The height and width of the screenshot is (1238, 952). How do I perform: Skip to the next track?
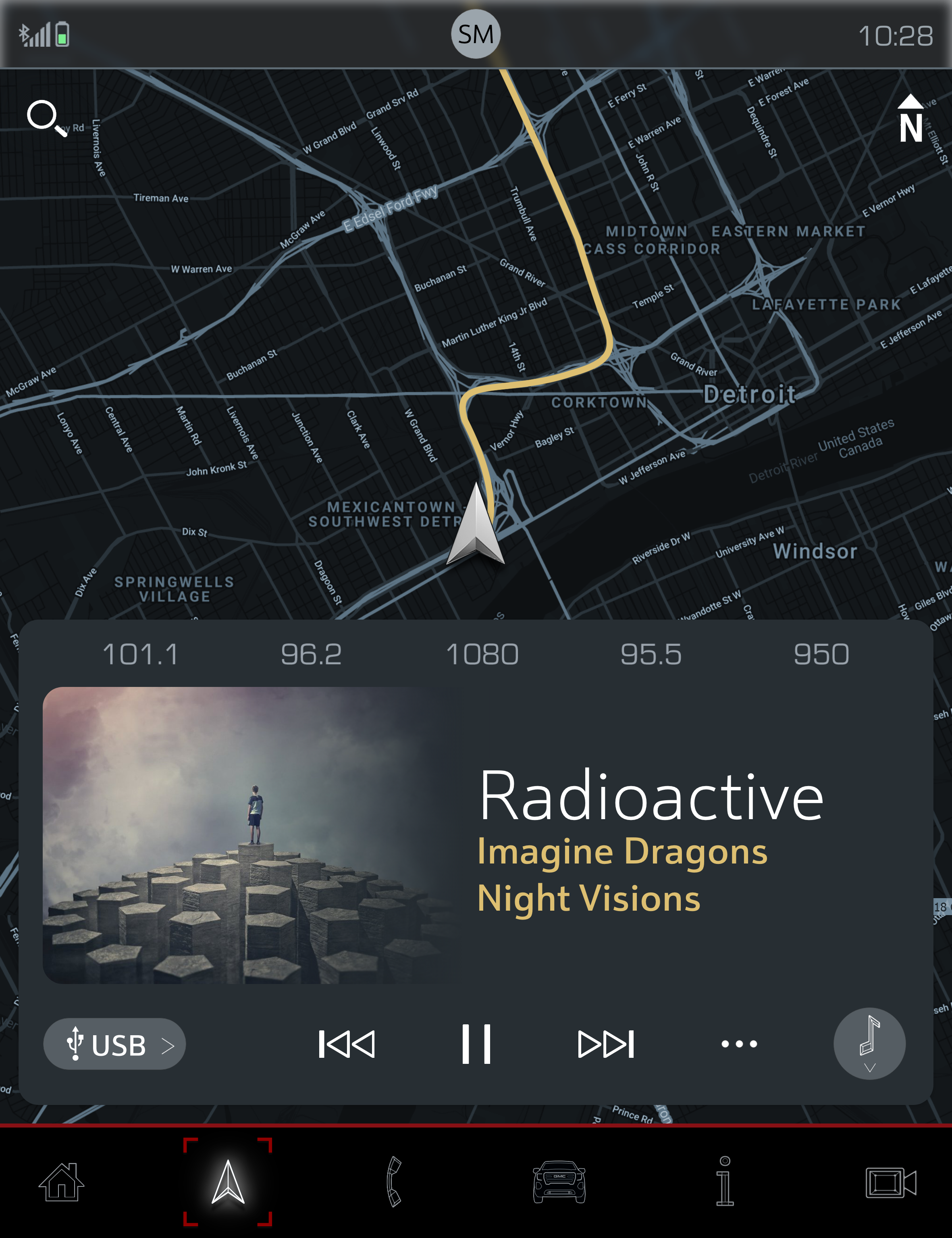[606, 1044]
